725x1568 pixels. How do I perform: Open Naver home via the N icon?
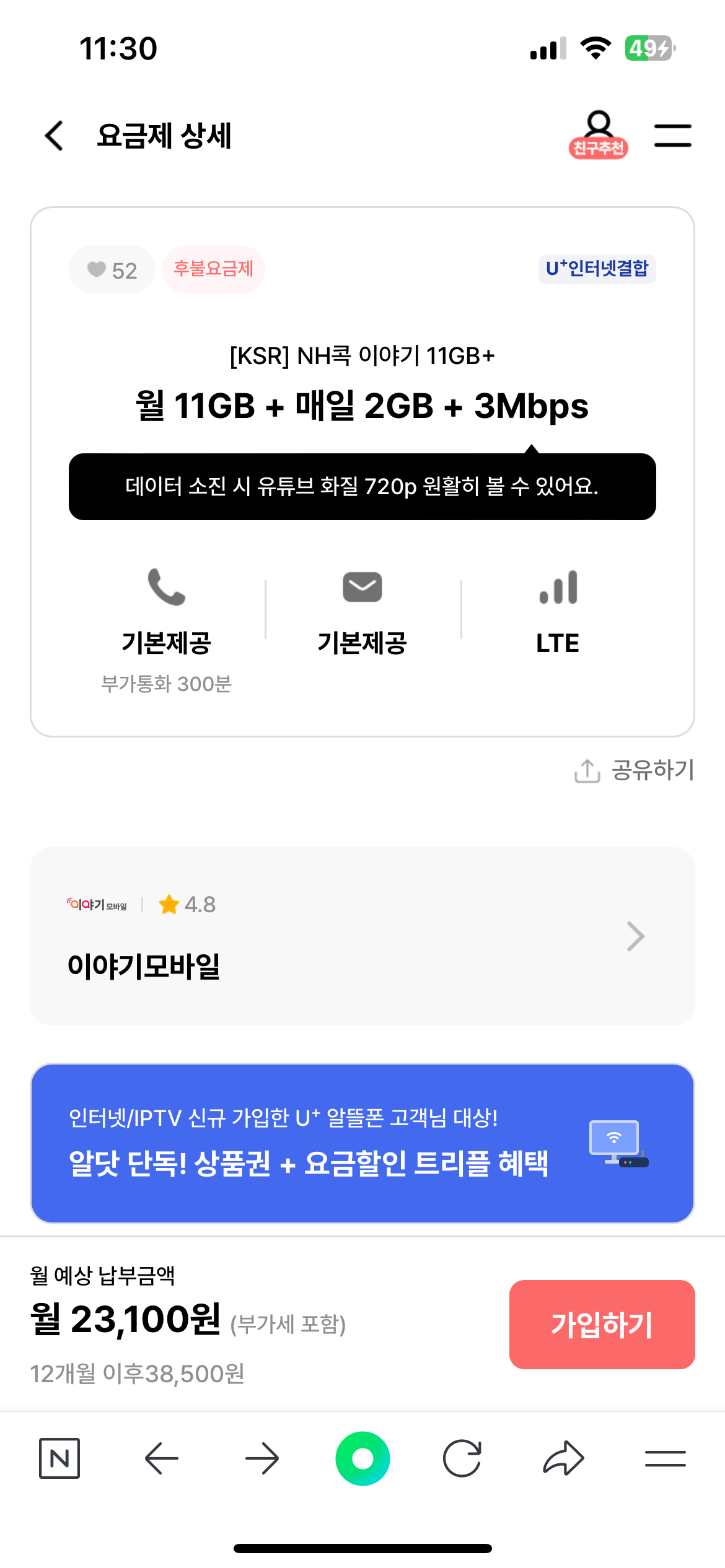59,1458
